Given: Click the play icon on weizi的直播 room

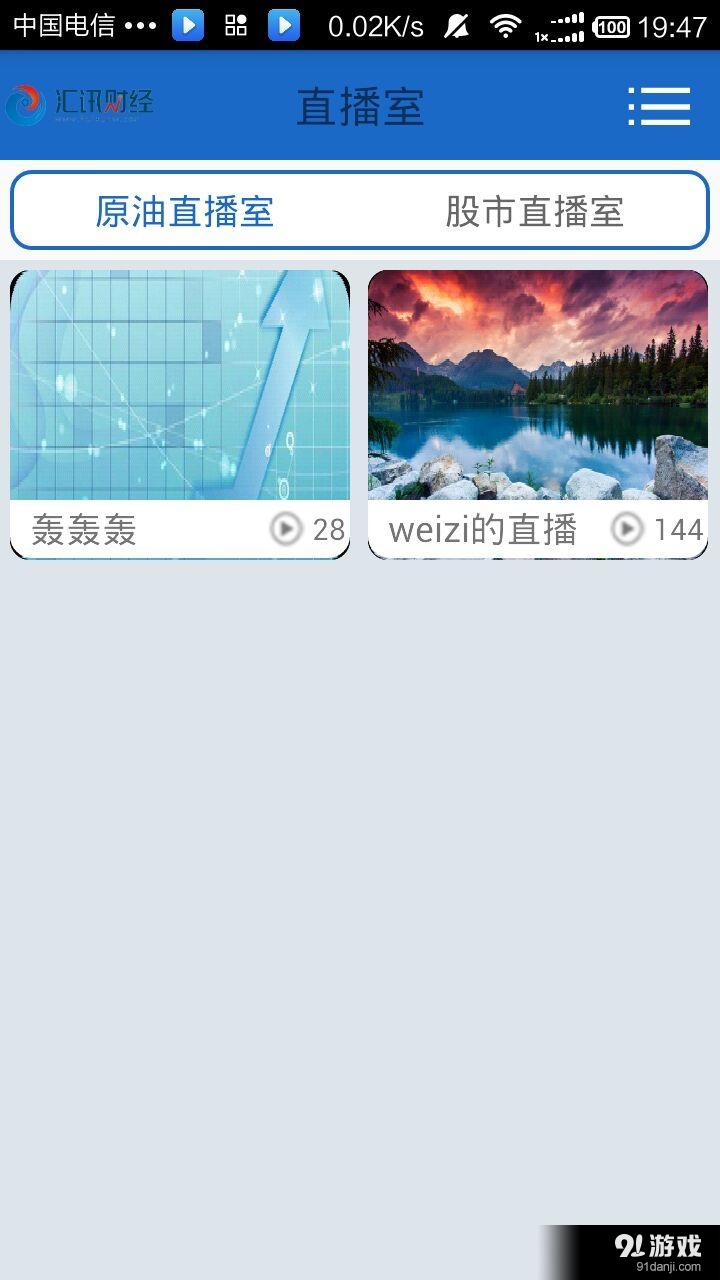Looking at the screenshot, I should (x=627, y=530).
